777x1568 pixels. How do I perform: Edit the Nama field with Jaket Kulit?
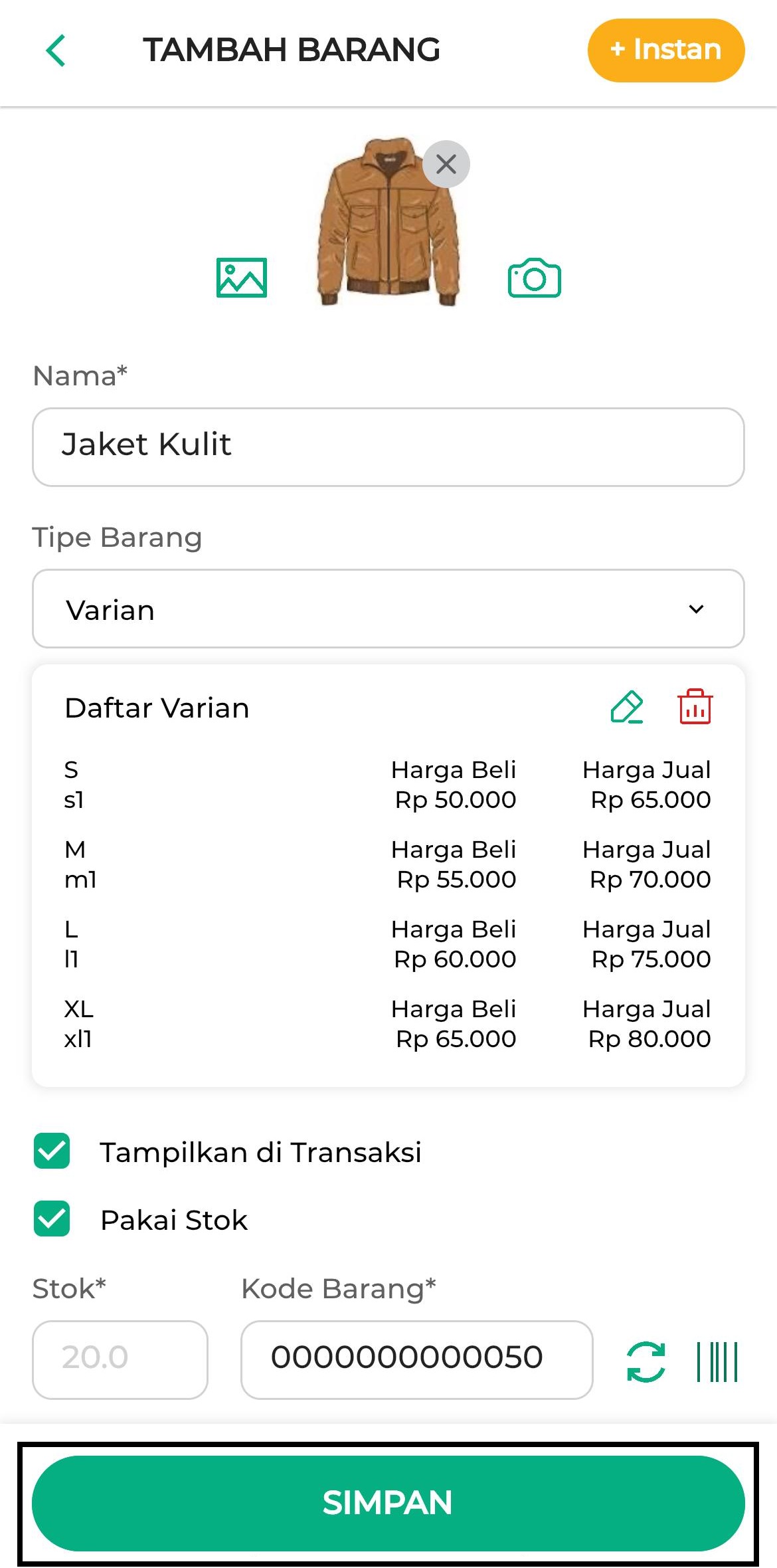click(388, 447)
